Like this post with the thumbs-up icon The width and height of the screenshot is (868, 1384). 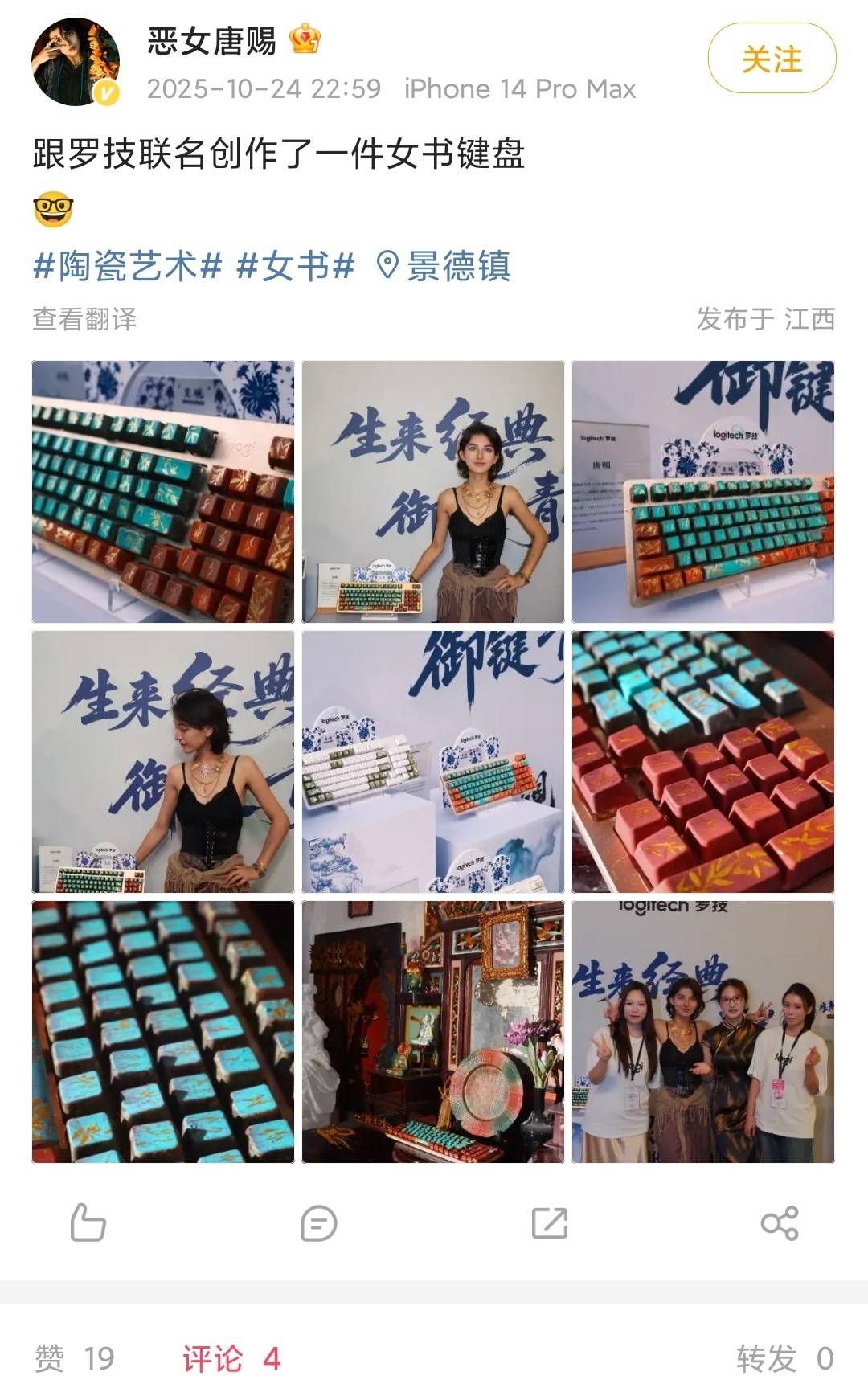click(x=88, y=1222)
